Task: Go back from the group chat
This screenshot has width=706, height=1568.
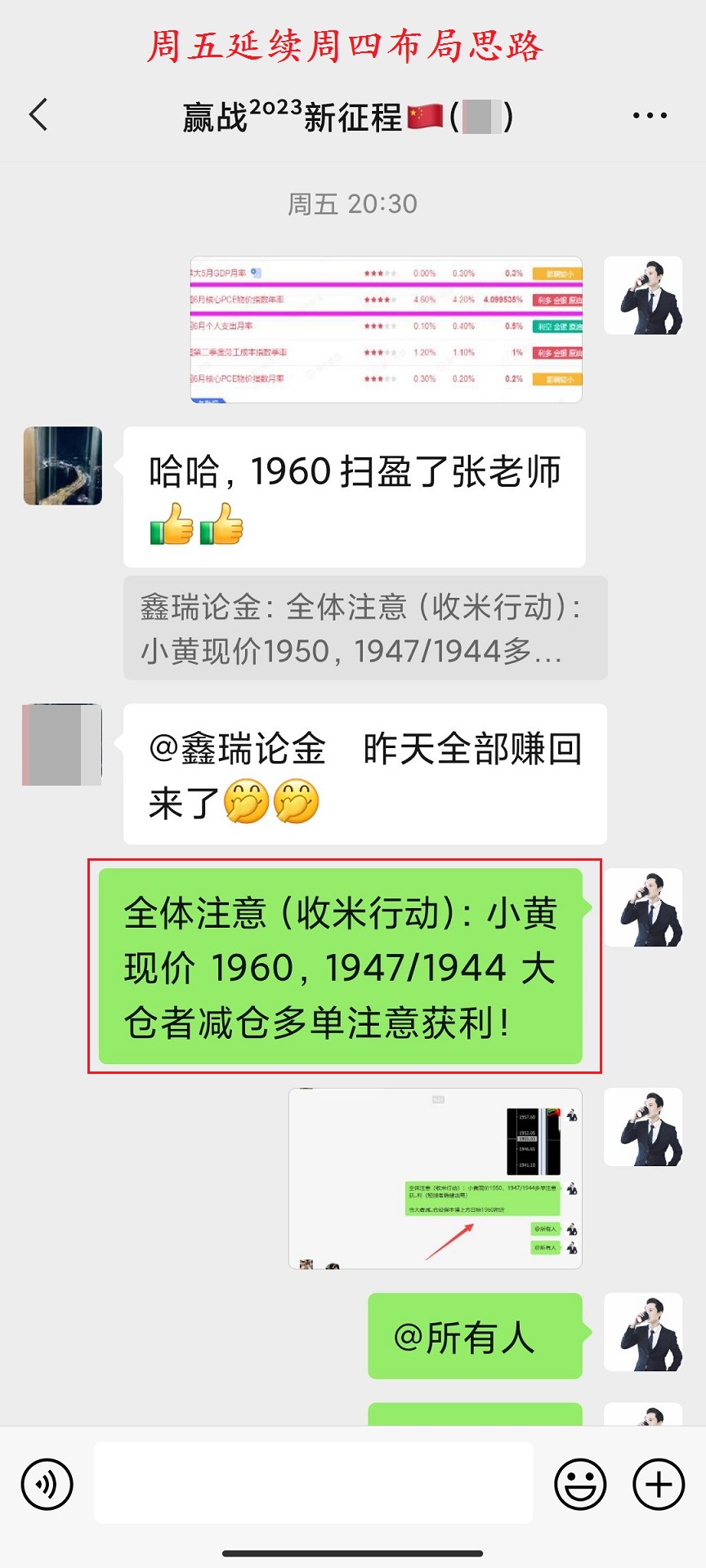Action: pos(38,115)
